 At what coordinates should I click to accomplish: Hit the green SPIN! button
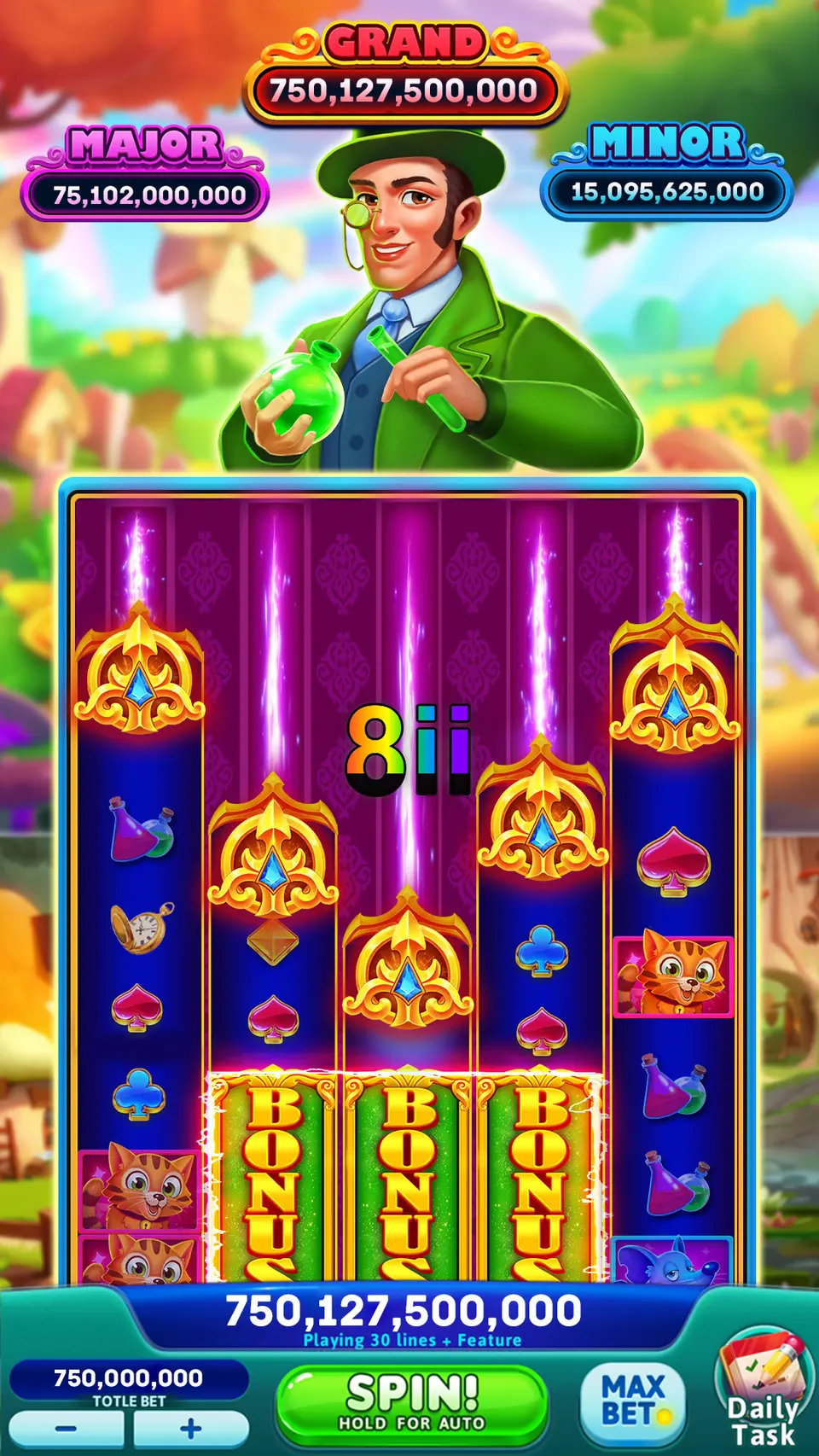(x=412, y=1404)
